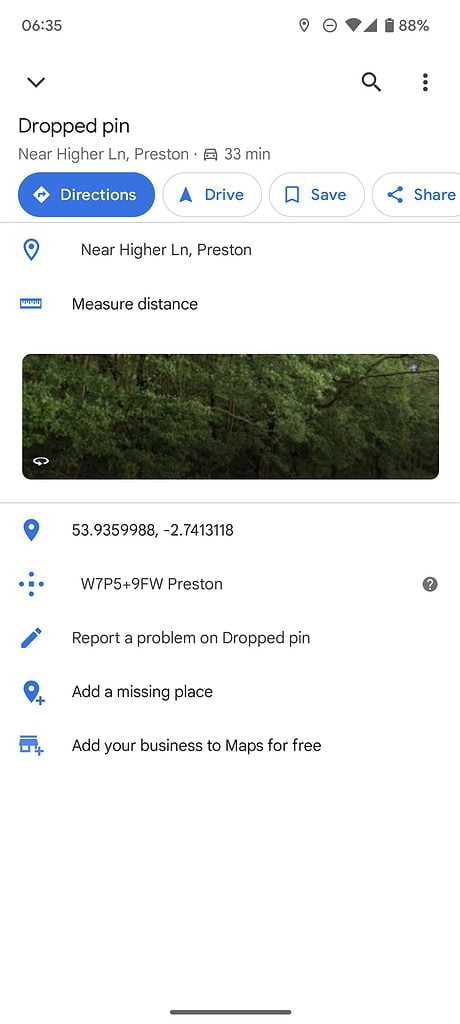Open the search magnifier icon
Image resolution: width=460 pixels, height=1024 pixels.
point(371,82)
